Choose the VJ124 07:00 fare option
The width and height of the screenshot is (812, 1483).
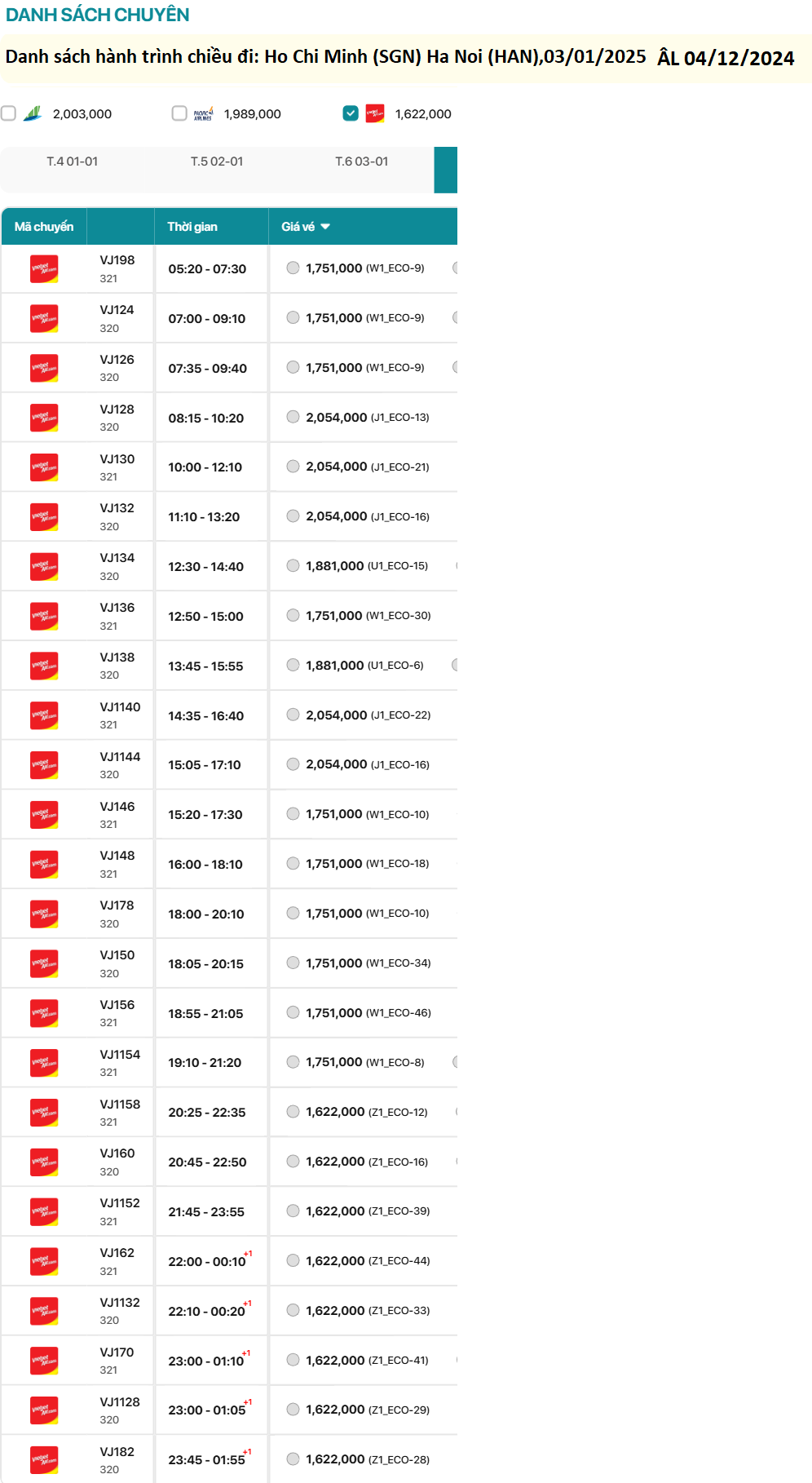coord(293,317)
